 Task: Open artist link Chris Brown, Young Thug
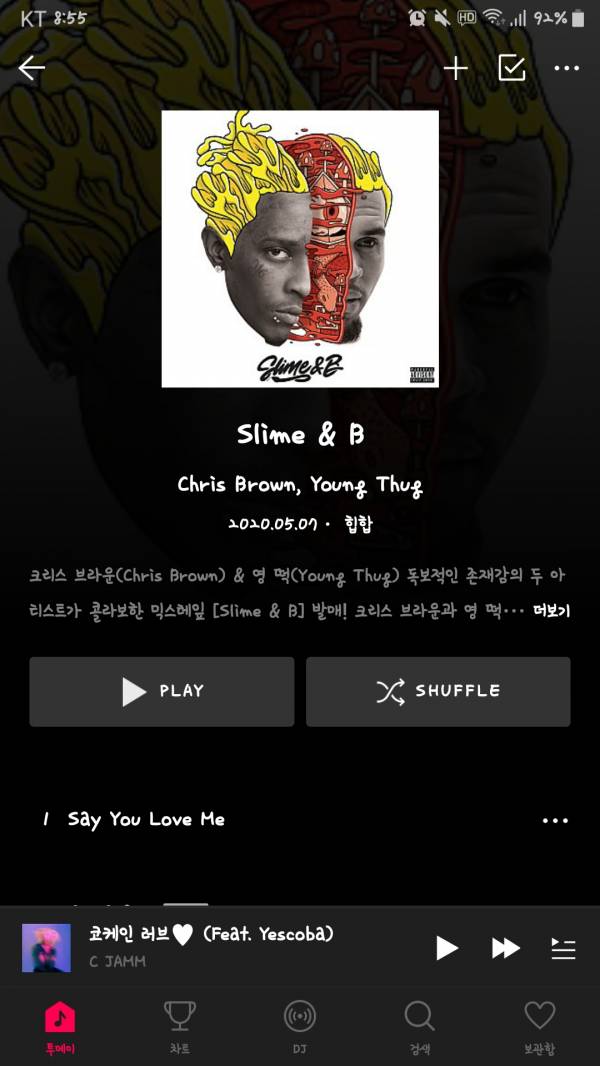point(300,485)
